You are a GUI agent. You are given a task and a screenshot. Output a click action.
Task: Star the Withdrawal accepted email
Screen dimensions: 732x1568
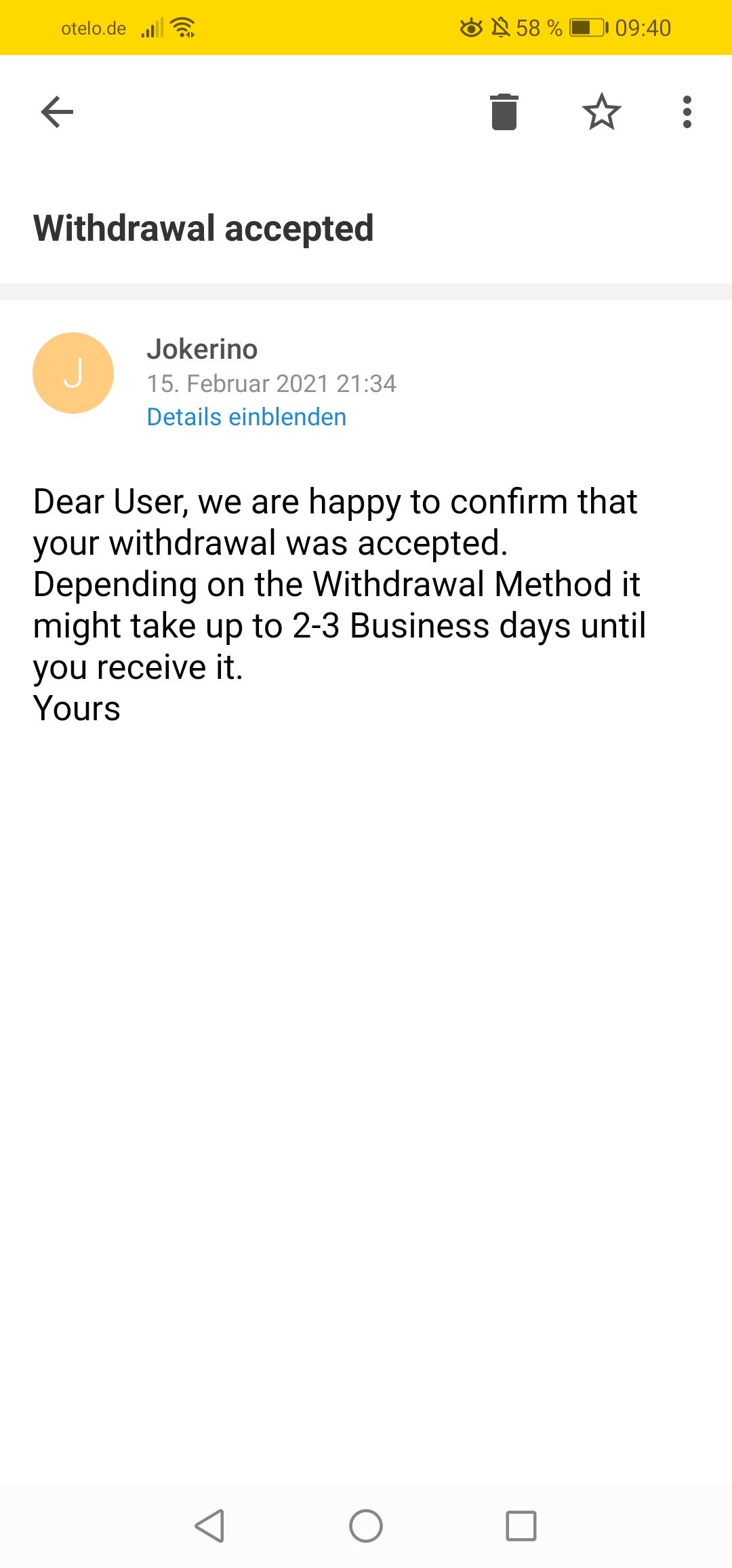pyautogui.click(x=601, y=112)
